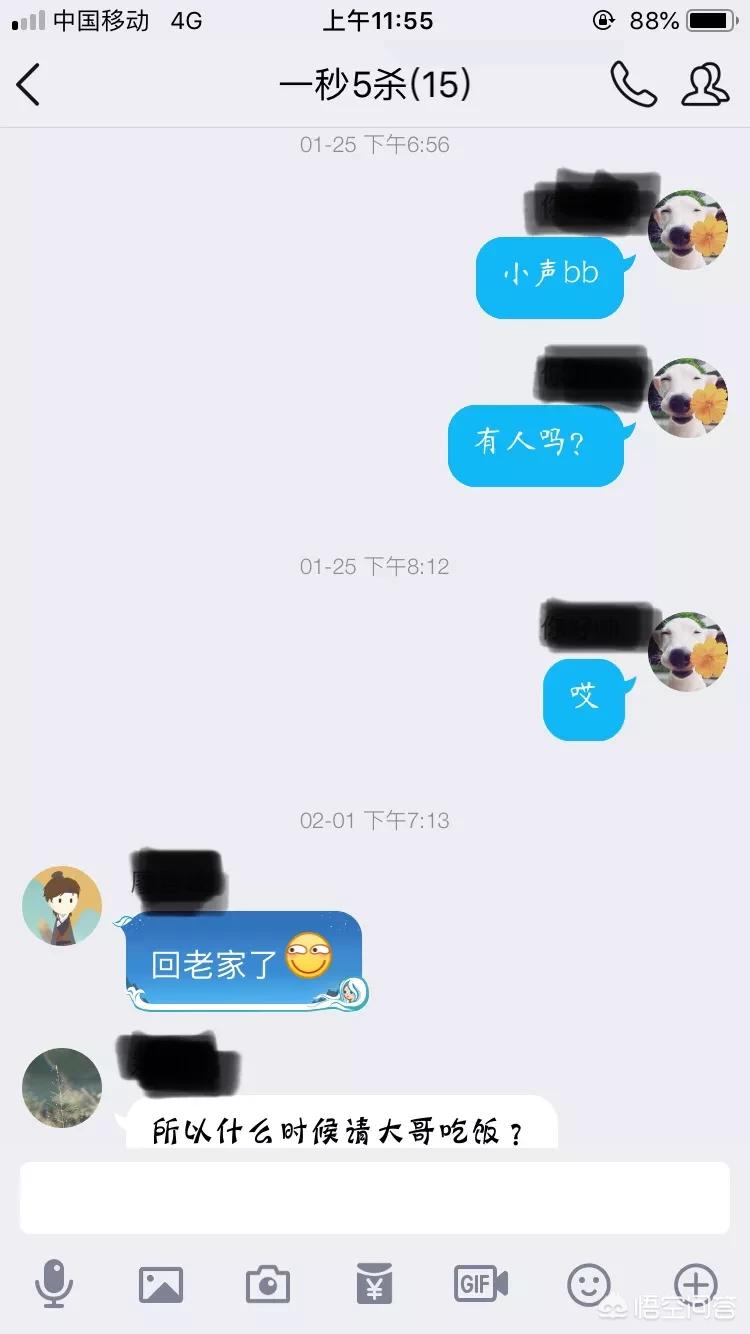Open avatar of sender of 回老家了

click(x=62, y=906)
